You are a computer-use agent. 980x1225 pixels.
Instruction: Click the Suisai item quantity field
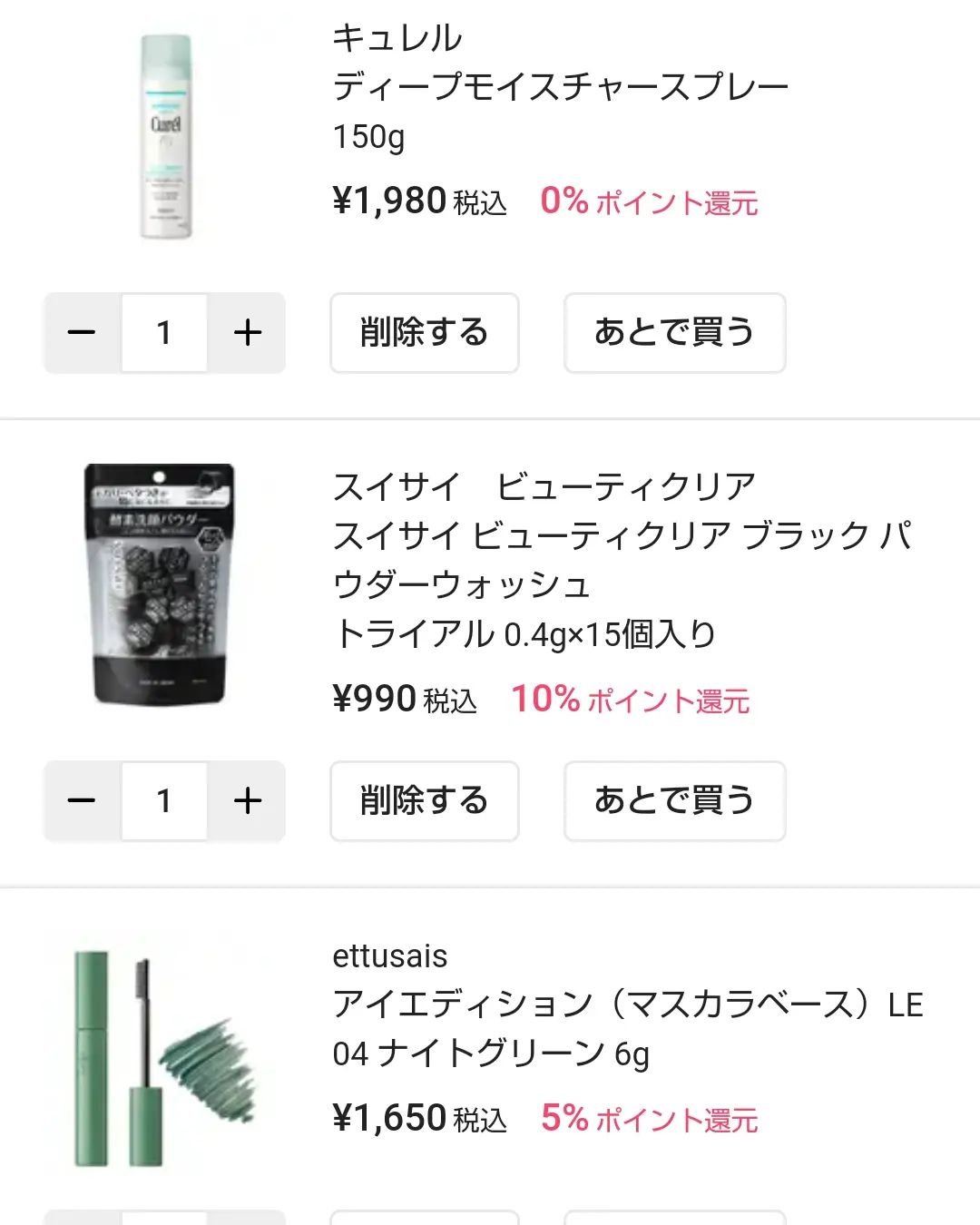pyautogui.click(x=163, y=801)
